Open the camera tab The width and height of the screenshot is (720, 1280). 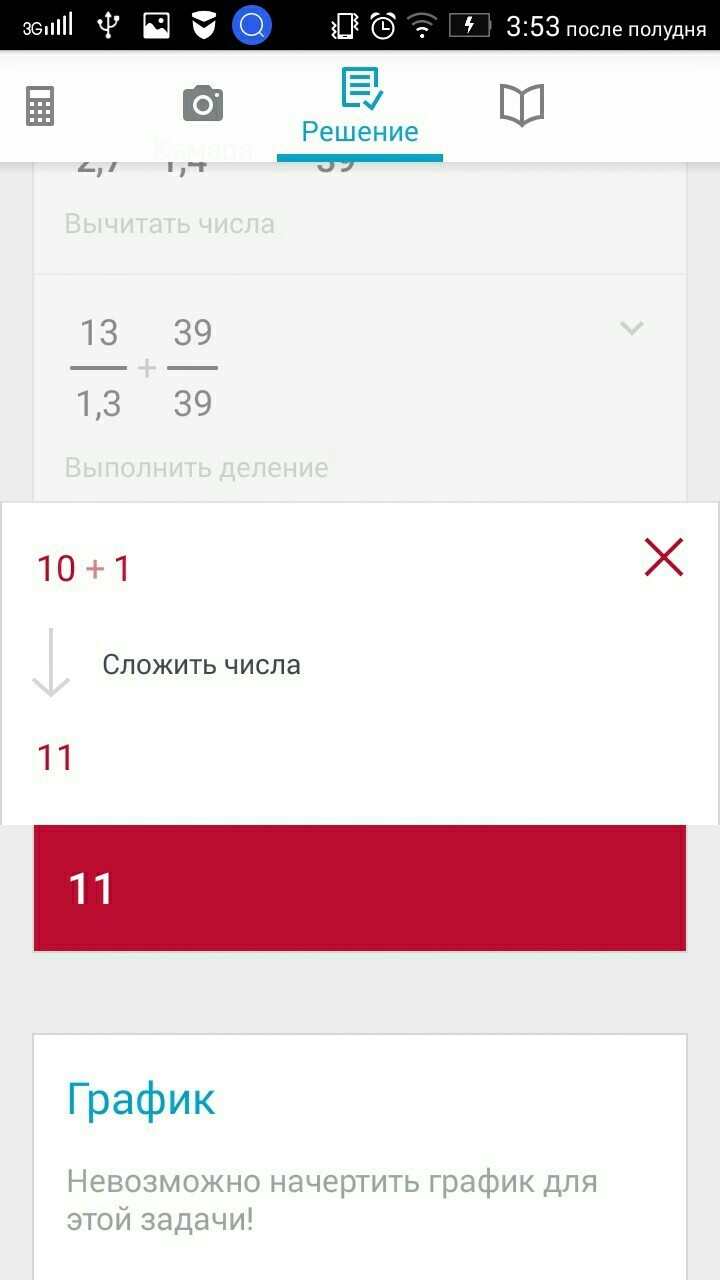[x=202, y=104]
